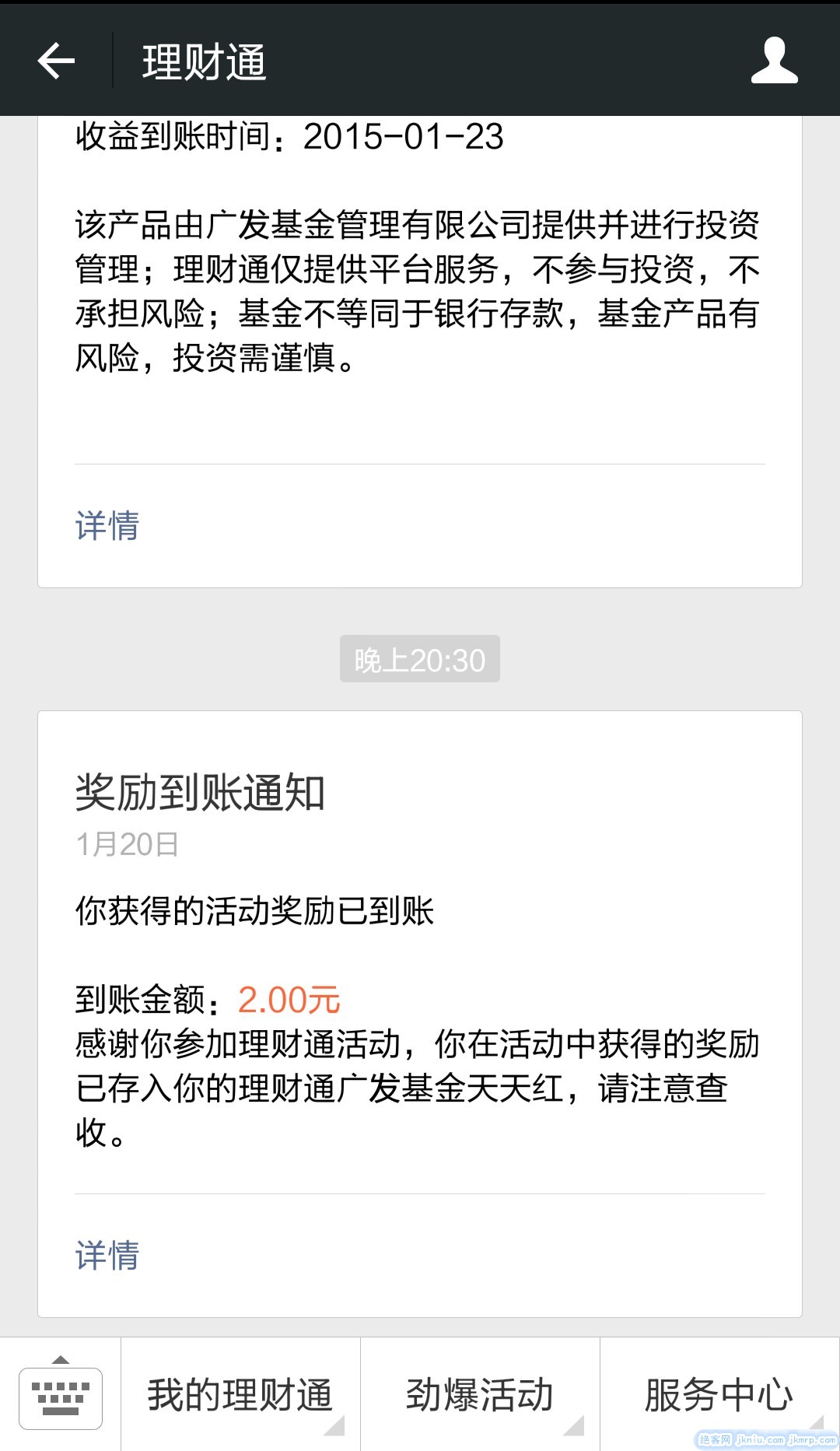Switch to the keyboard input mode
Screen dimensions: 840x1451
pos(61,1395)
